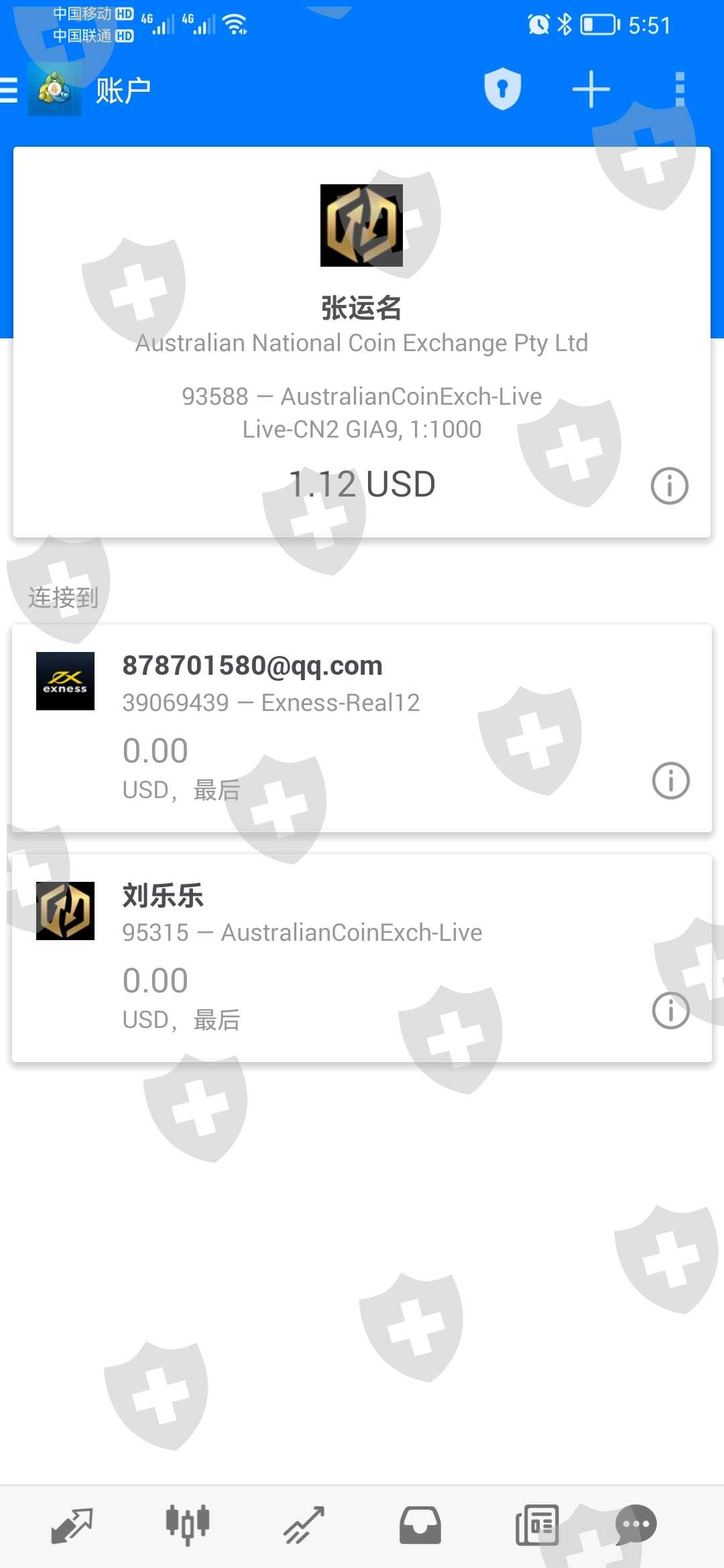Add a new account with plus
The height and width of the screenshot is (1568, 724).
click(591, 89)
